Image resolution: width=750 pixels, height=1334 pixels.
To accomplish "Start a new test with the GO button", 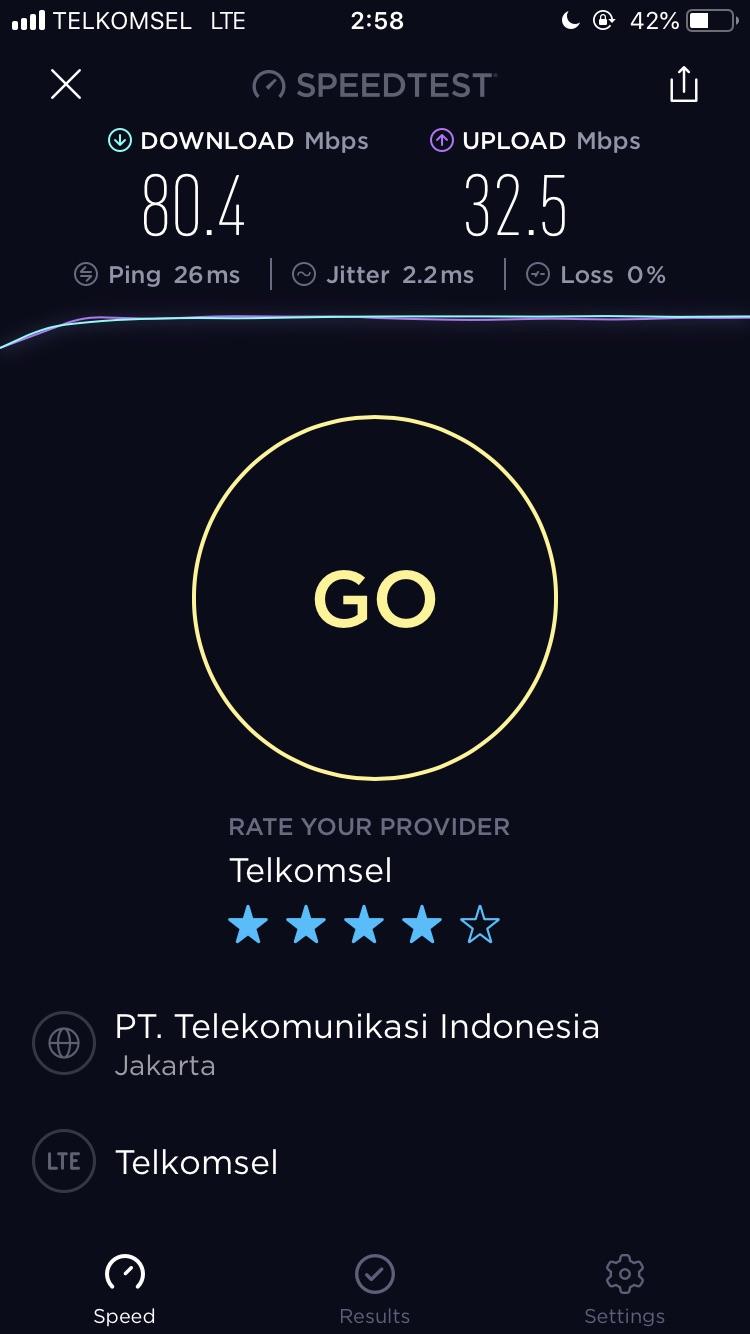I will coord(374,597).
